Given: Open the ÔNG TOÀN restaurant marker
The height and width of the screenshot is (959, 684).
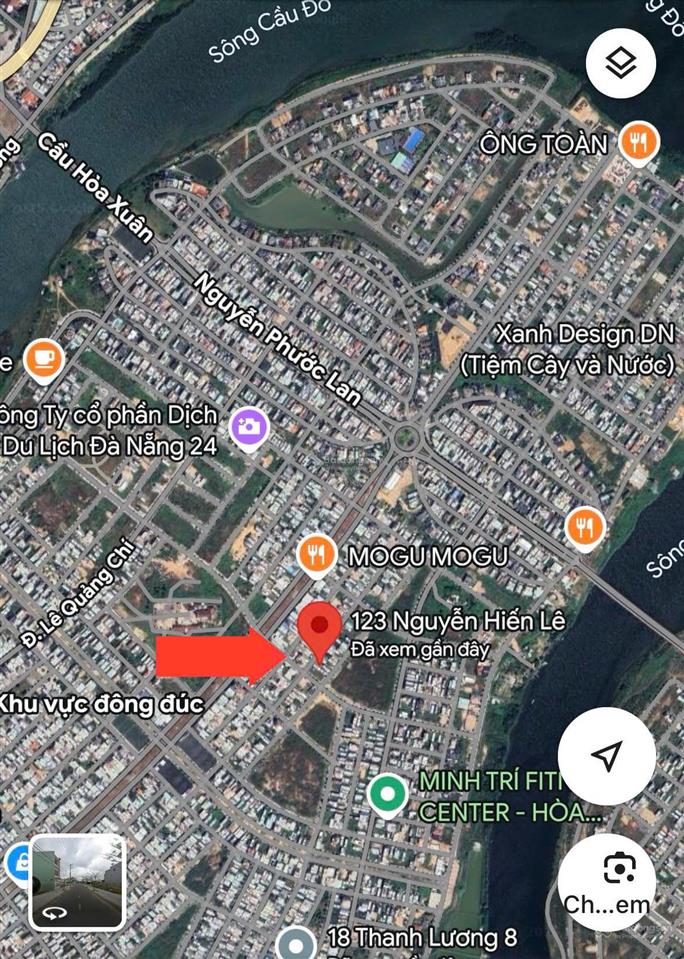Looking at the screenshot, I should tap(638, 143).
